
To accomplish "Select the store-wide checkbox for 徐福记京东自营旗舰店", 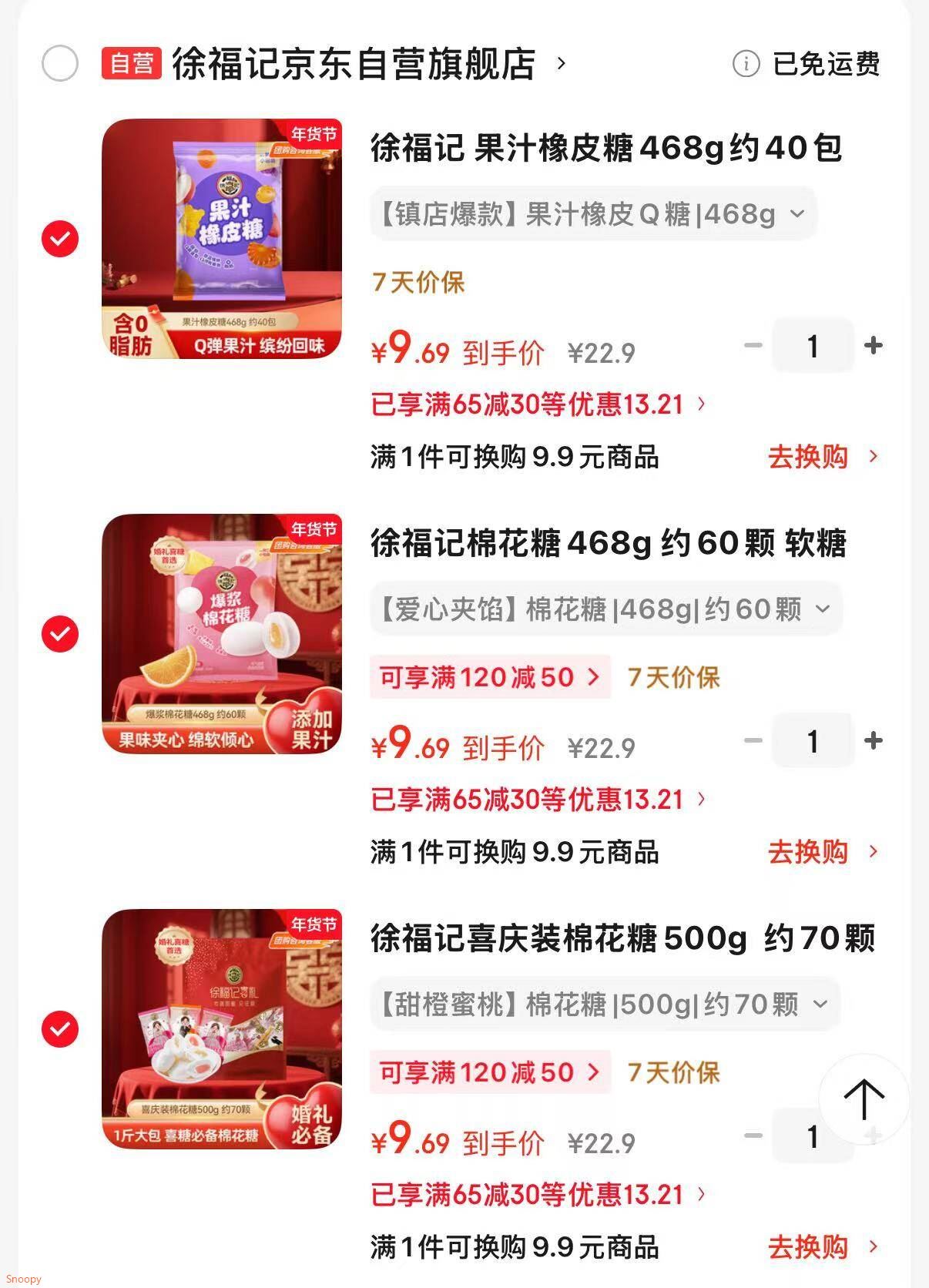I will (59, 64).
